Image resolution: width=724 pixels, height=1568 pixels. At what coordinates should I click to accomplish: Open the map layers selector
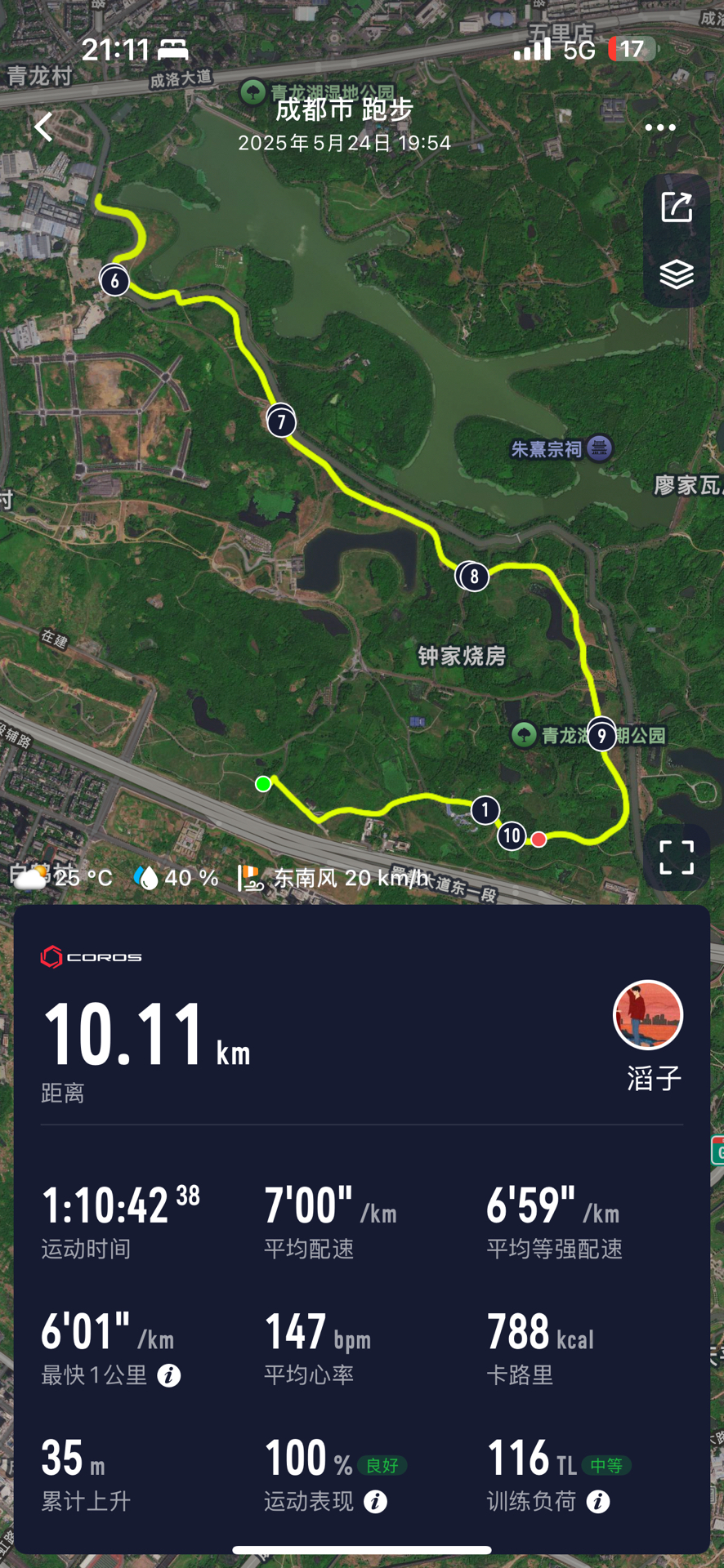coord(676,274)
